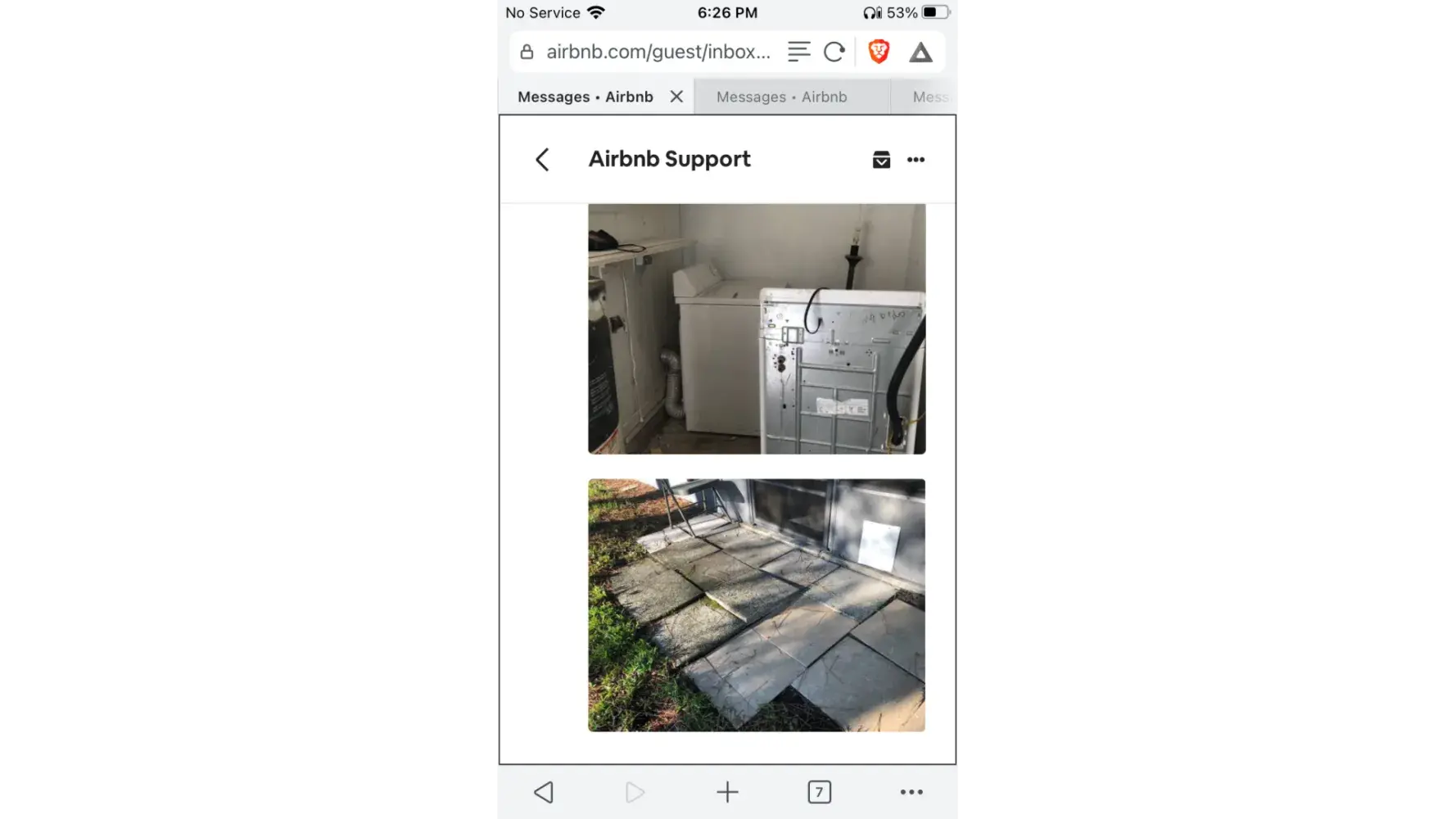The height and width of the screenshot is (819, 1456).
Task: Close the active Messages · Airbnb tab
Action: click(x=676, y=97)
